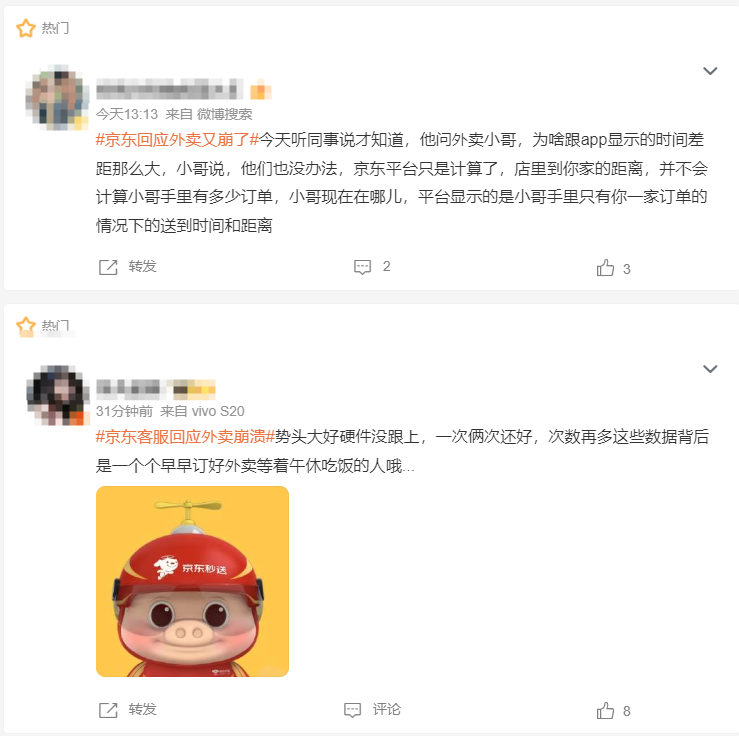Open hashtag #京东客服回应外卖崩溃#
The width and height of the screenshot is (739, 736).
tap(185, 437)
